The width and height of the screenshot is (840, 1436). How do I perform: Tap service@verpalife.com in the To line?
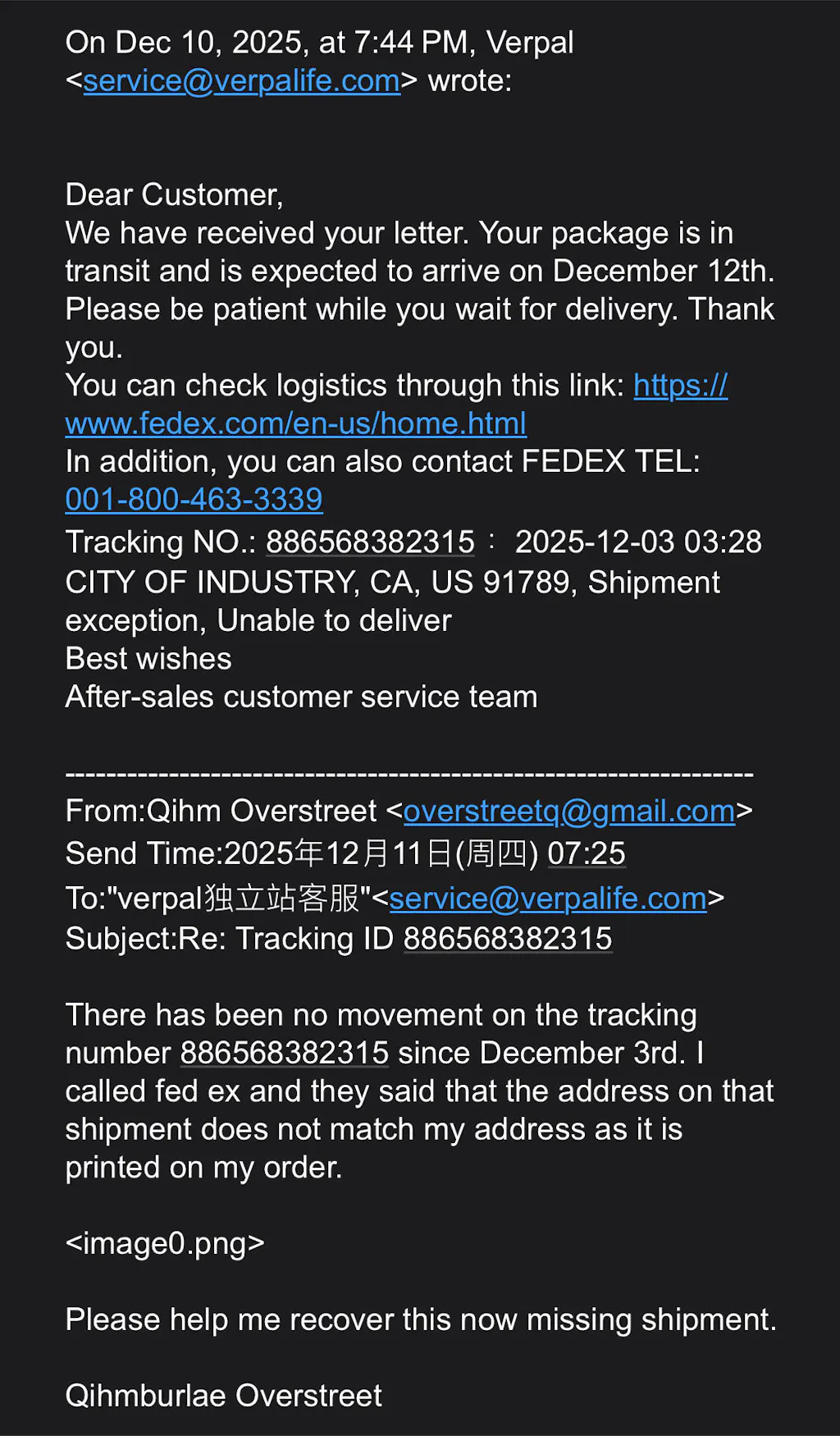click(547, 899)
